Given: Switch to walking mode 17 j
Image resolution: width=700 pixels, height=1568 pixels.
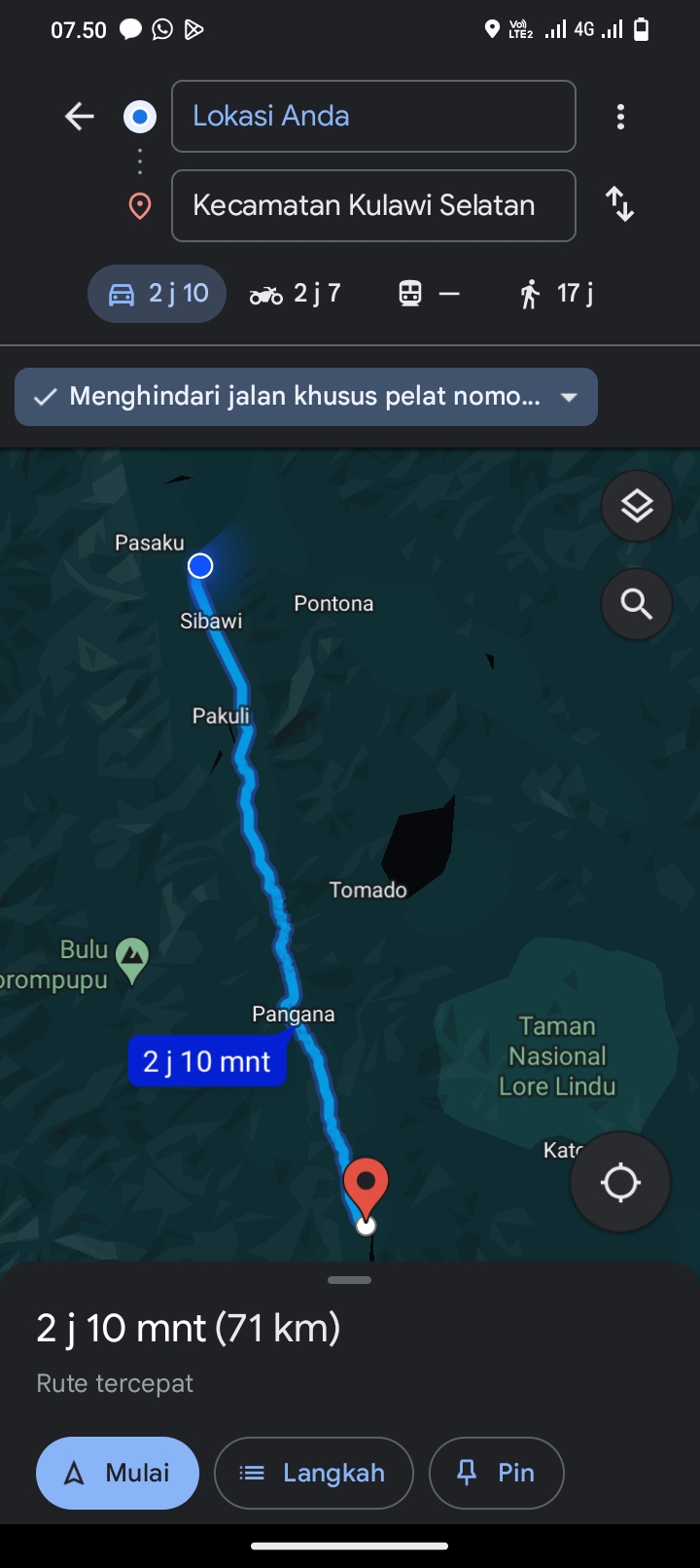Looking at the screenshot, I should (555, 294).
